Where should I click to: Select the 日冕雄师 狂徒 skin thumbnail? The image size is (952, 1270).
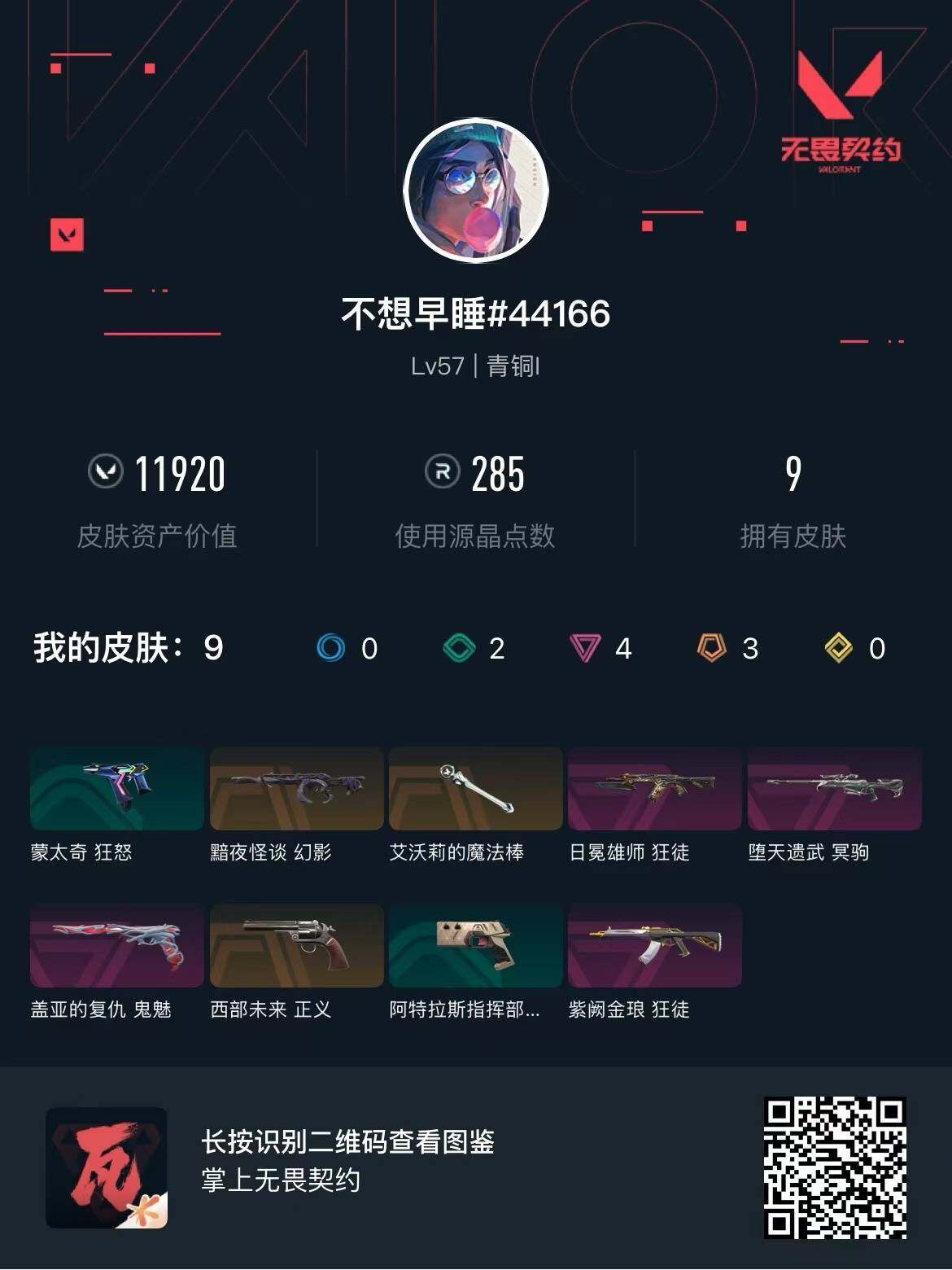point(655,790)
